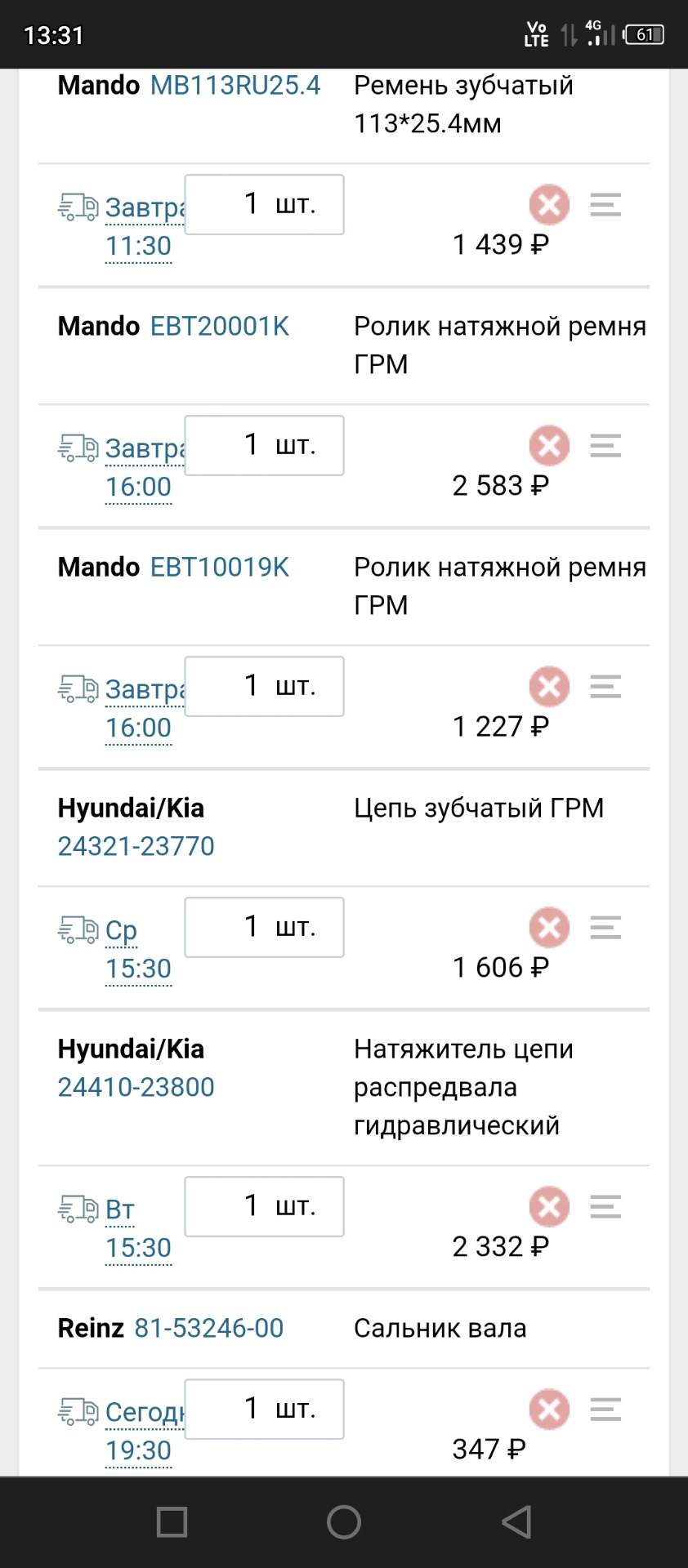Open the options menu for the 1 439 ₽ item

pyautogui.click(x=605, y=204)
